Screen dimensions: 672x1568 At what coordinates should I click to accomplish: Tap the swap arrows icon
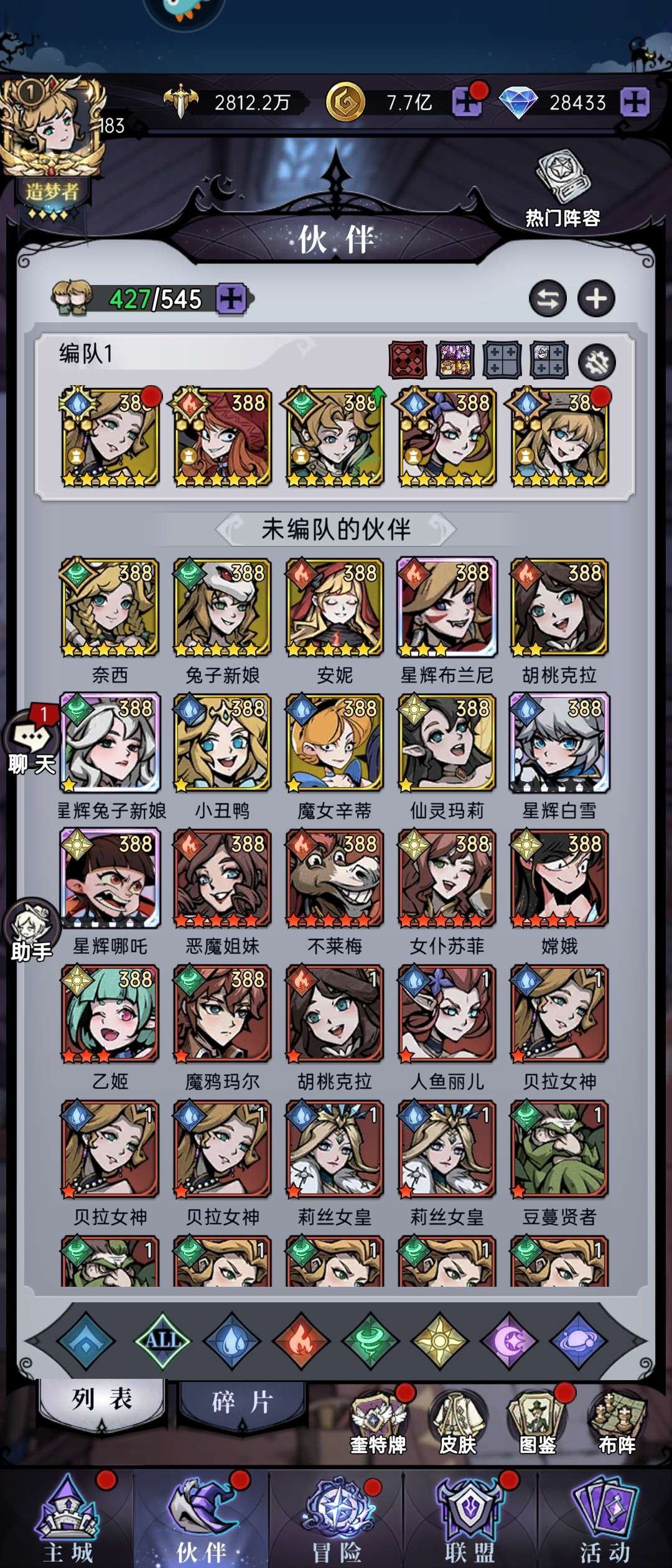pyautogui.click(x=548, y=299)
